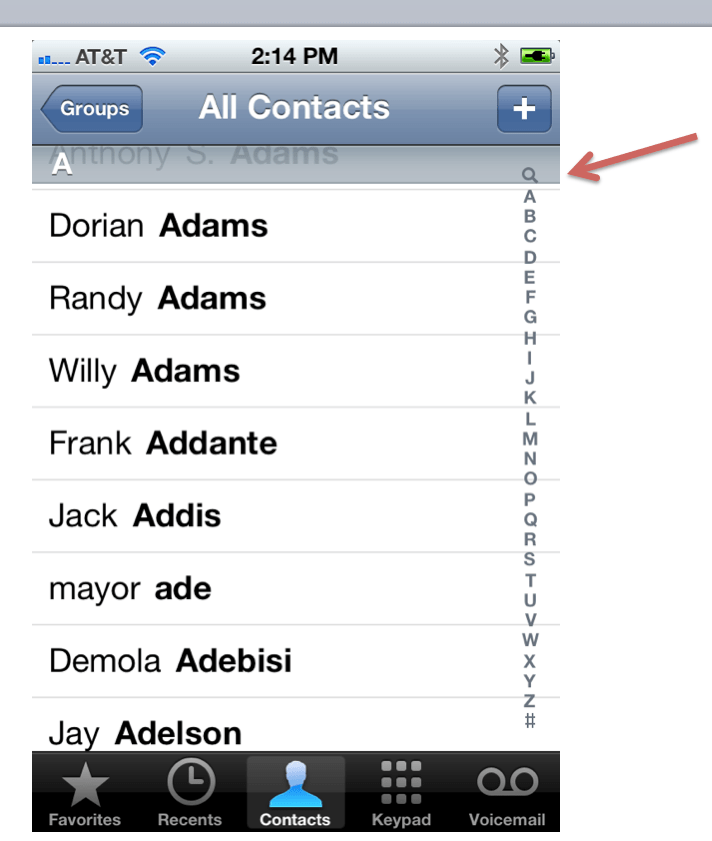Jump to the # section in the index
The image size is (712, 841).
coord(530,721)
